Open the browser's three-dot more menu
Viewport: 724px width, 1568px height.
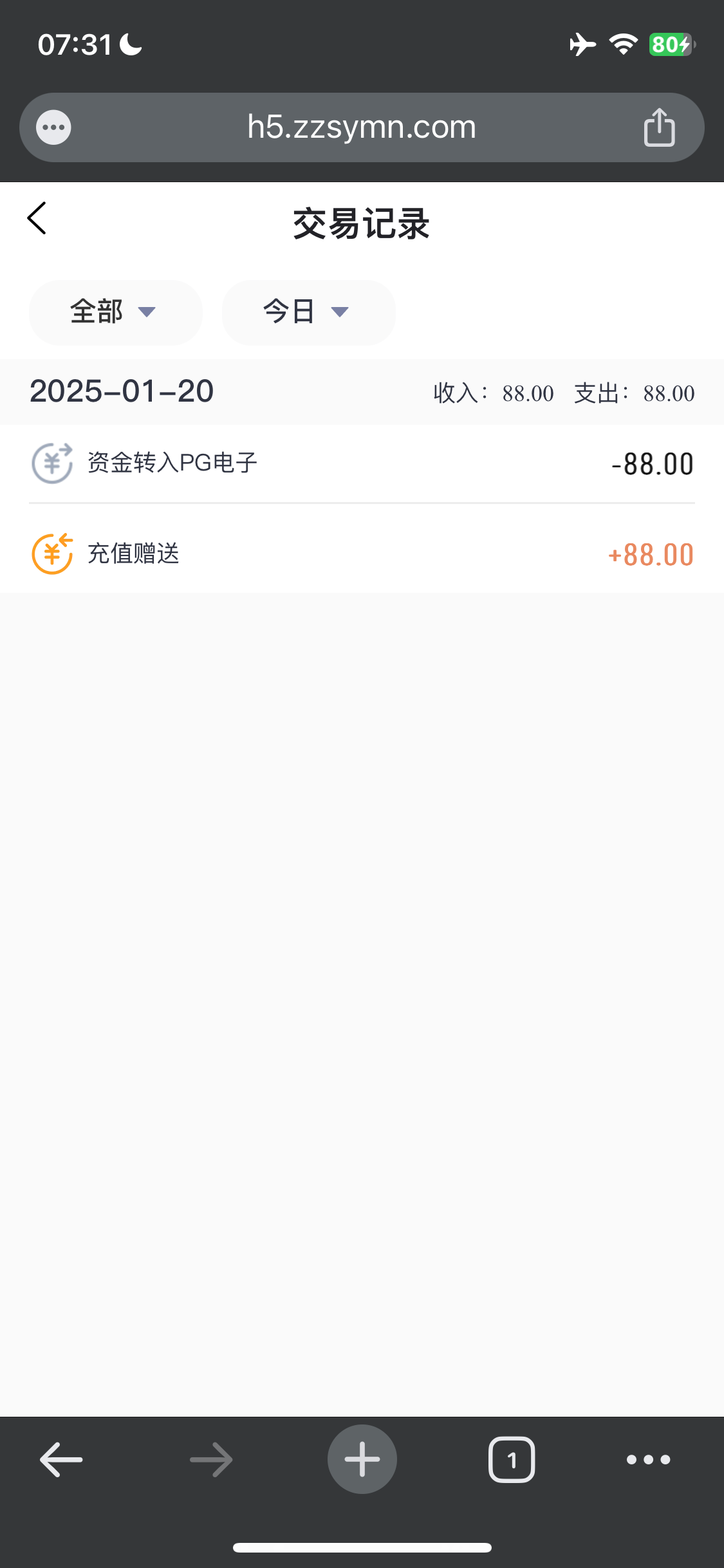tap(648, 1459)
